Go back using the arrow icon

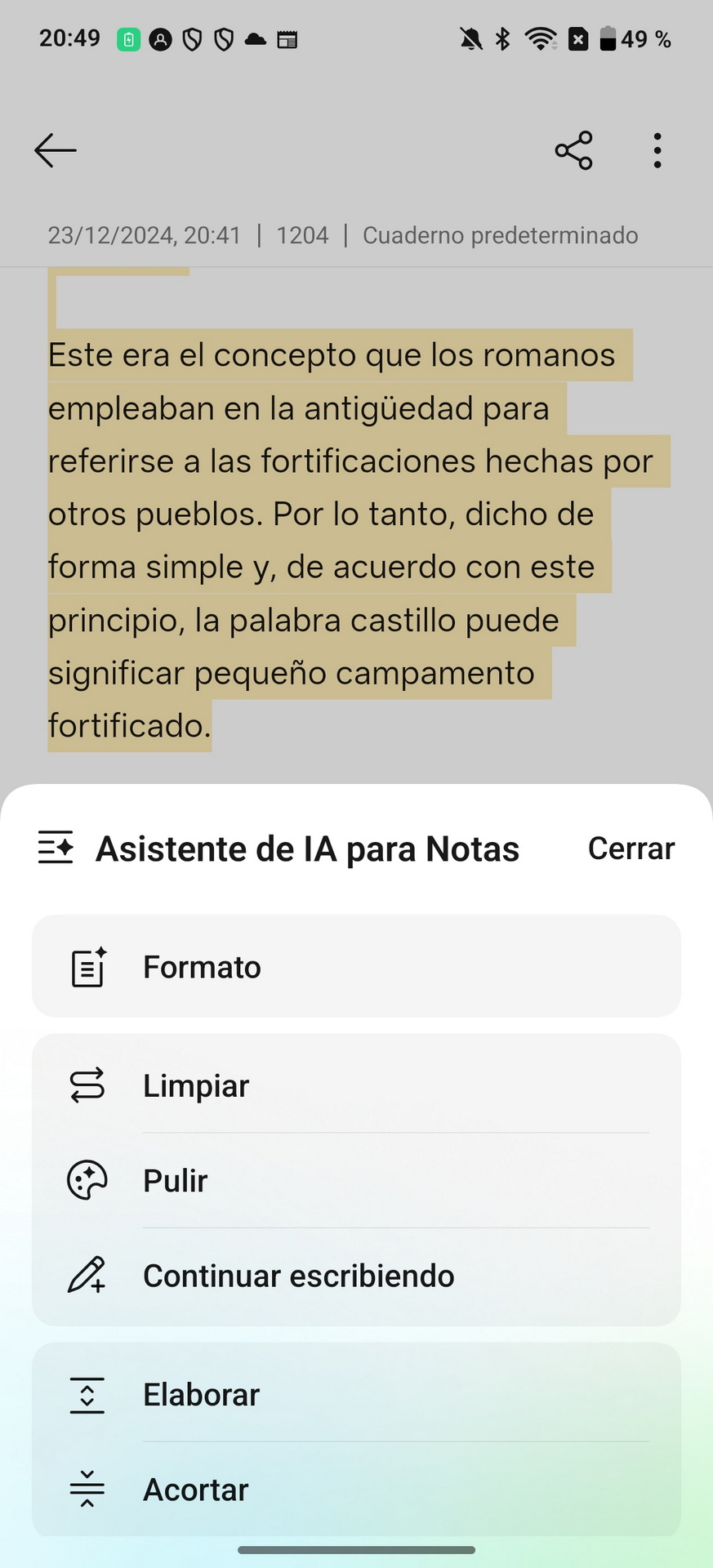[x=56, y=150]
